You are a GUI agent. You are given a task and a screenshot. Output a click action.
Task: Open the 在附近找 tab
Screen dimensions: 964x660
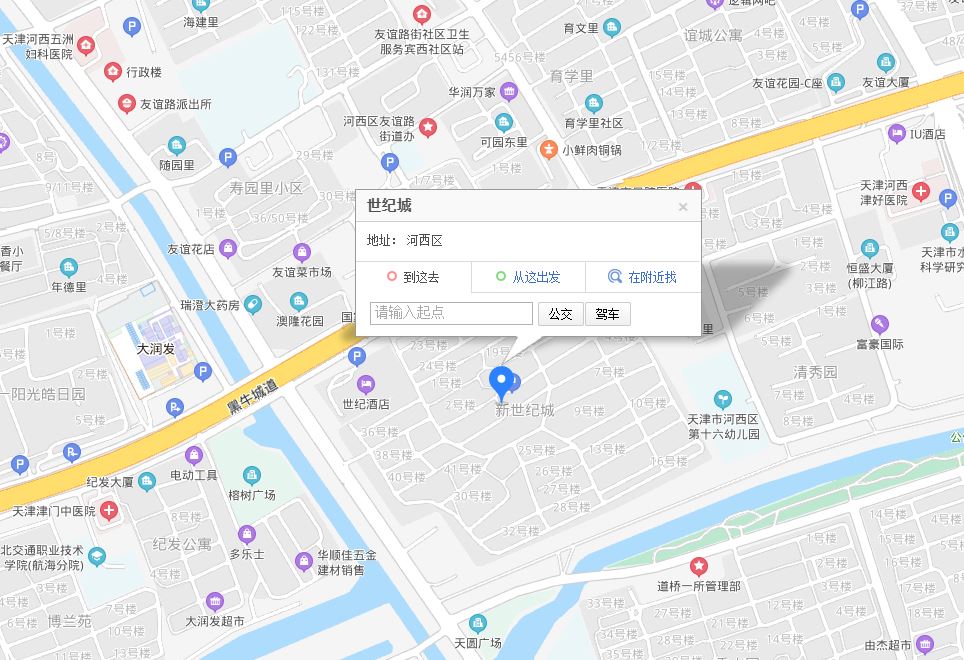[643, 277]
